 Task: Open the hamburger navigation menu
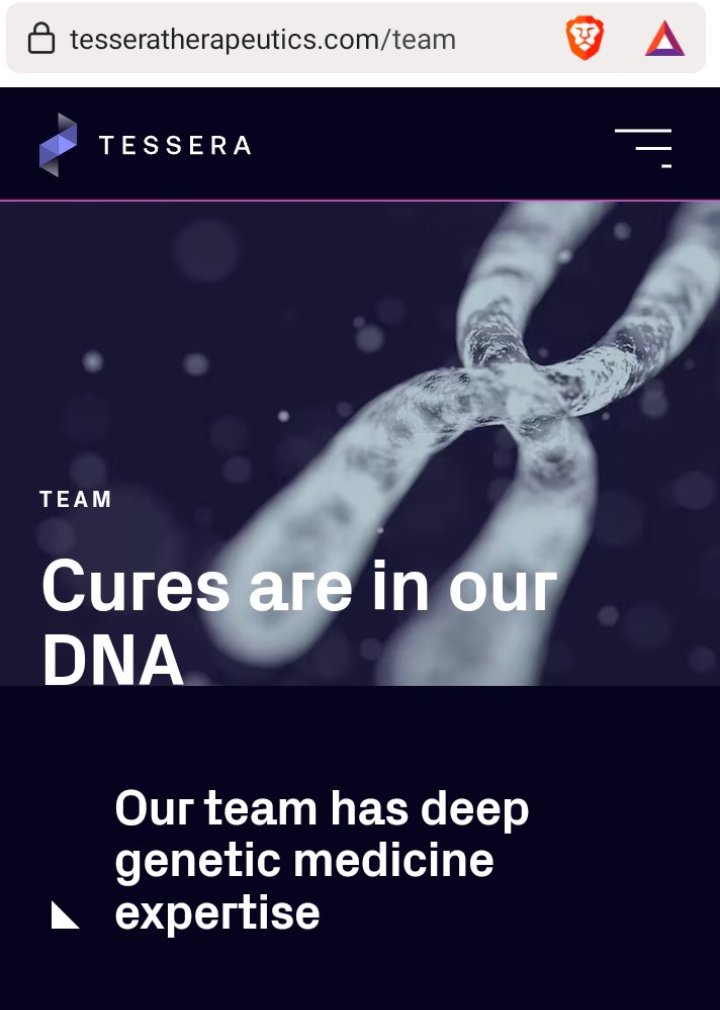click(643, 147)
